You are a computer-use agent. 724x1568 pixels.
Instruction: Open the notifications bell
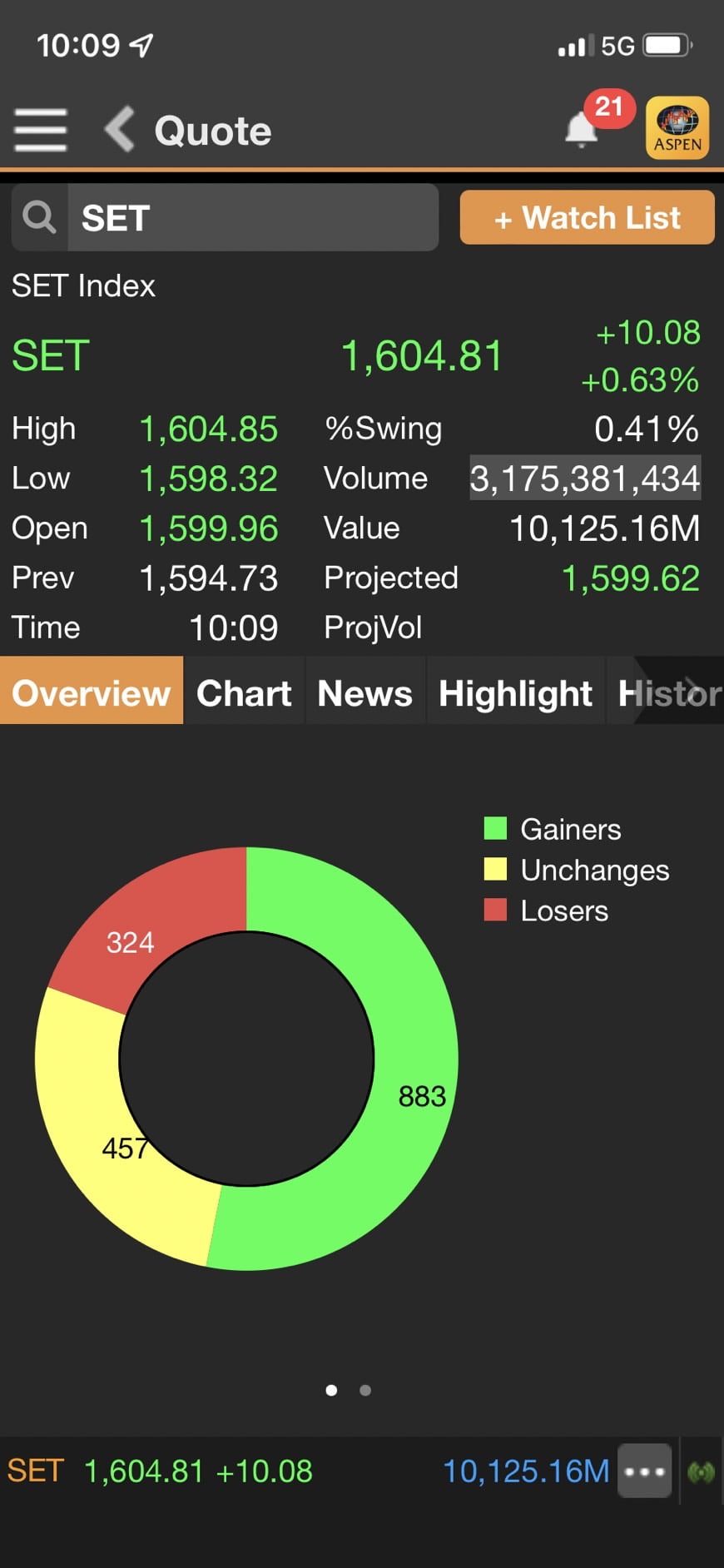582,130
